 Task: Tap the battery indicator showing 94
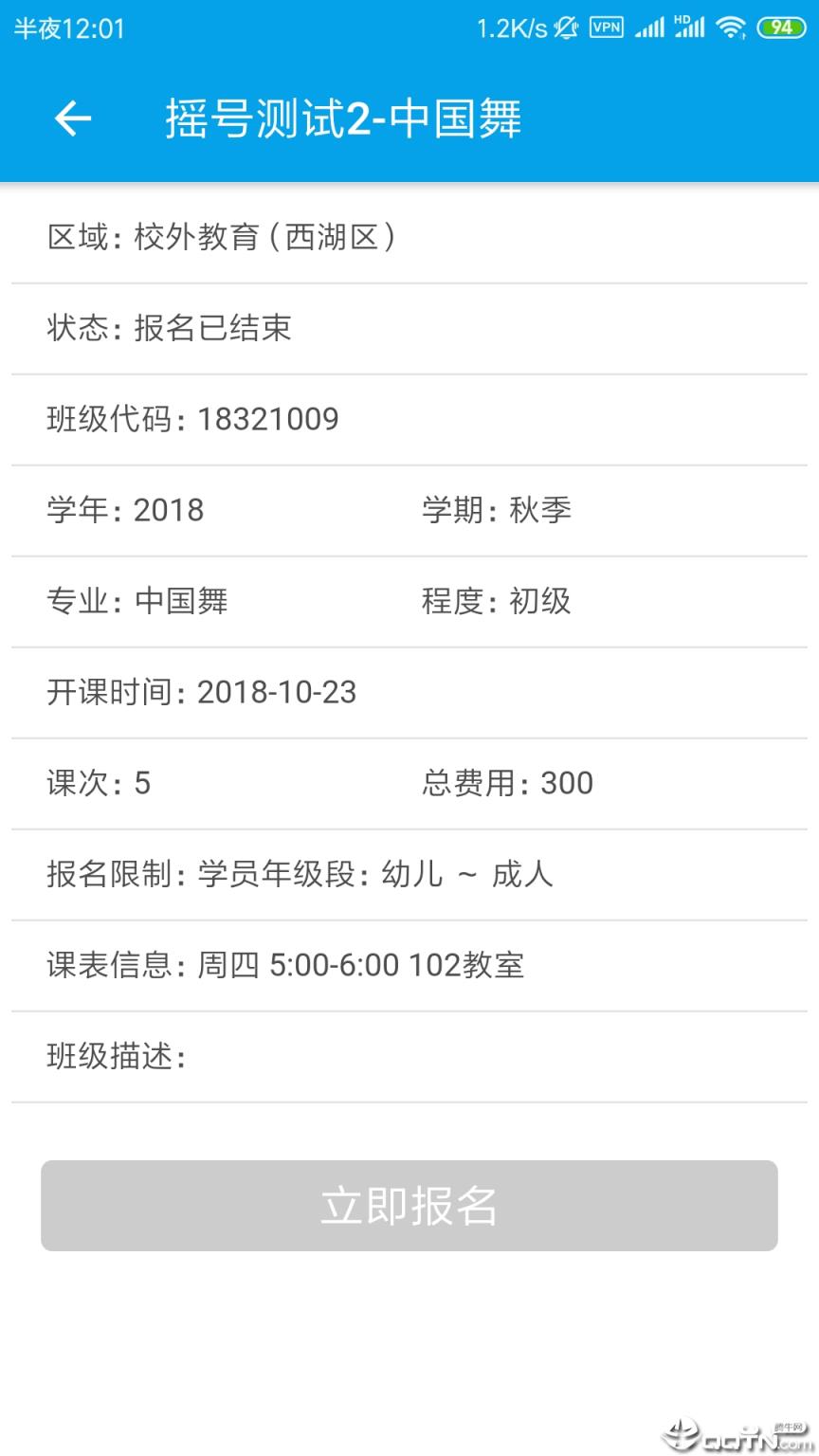coord(779,27)
